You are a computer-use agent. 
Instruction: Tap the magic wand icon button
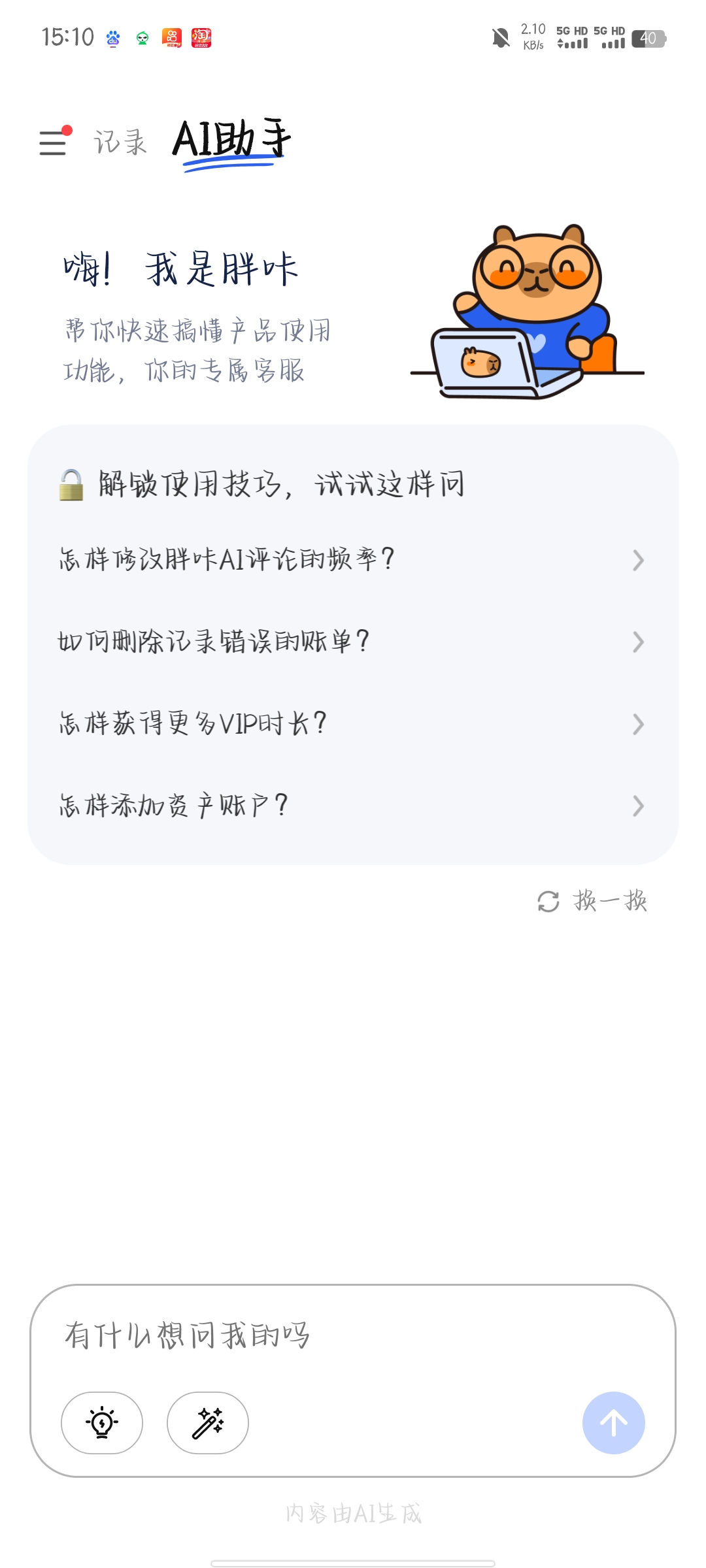click(x=208, y=1423)
